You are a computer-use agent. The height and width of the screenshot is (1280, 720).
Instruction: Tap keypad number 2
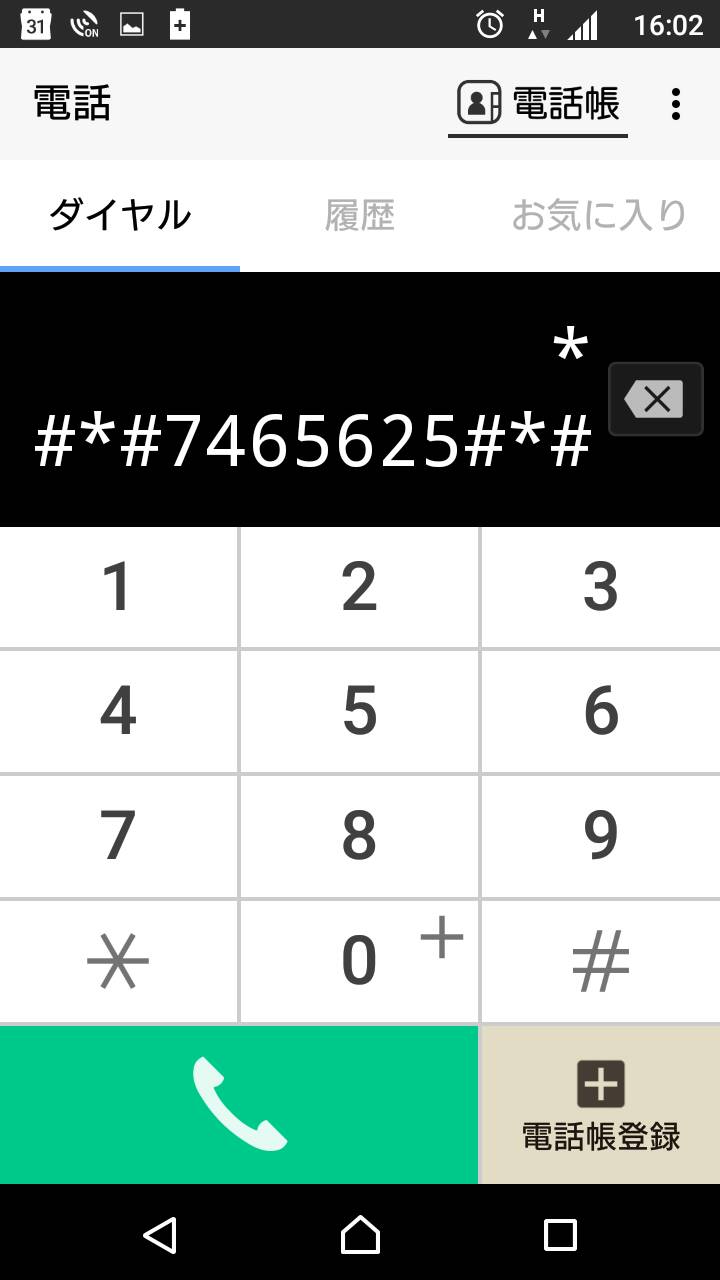coord(360,587)
